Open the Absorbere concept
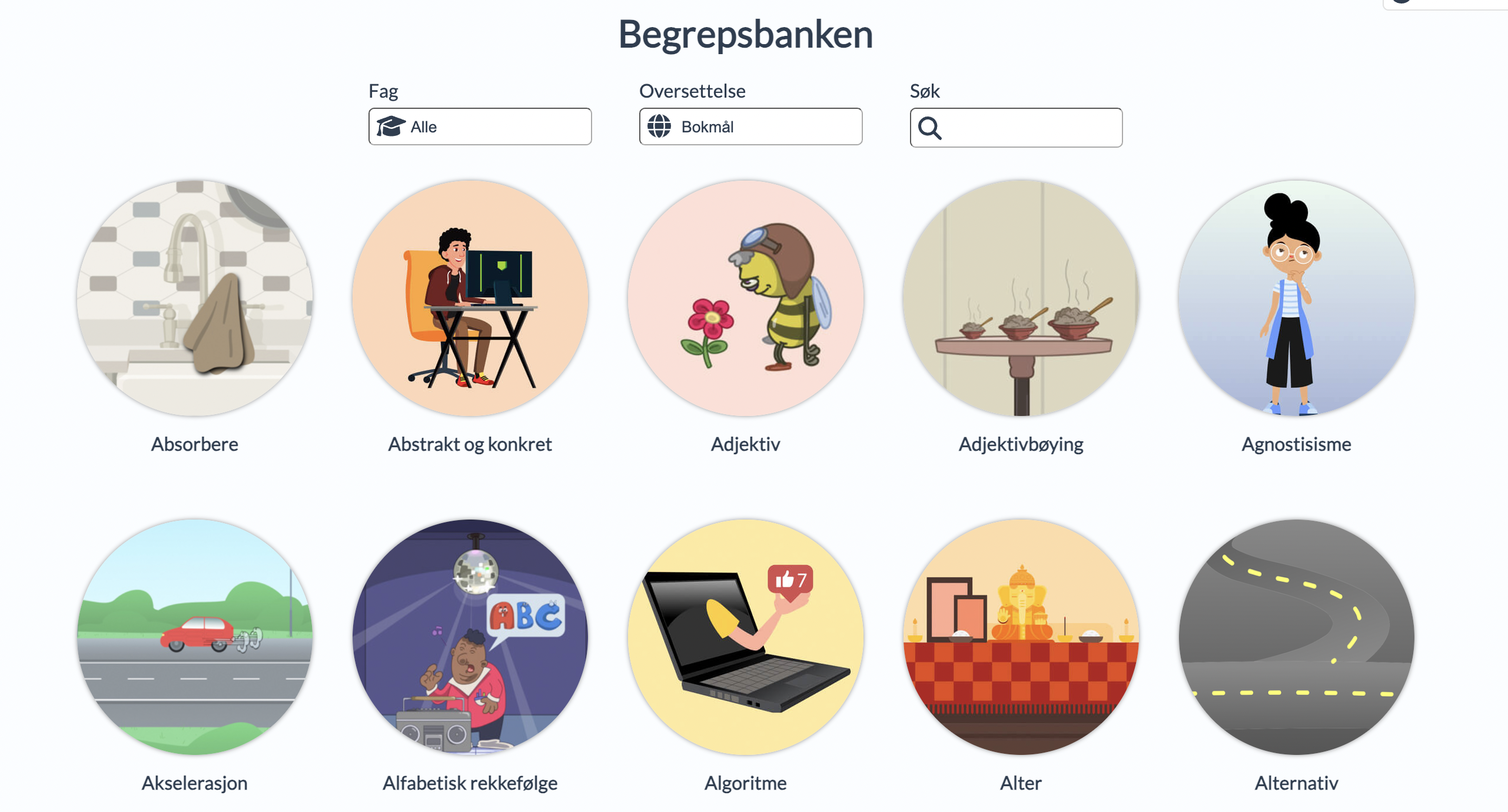Screen dimensions: 1508x812 coord(195,299)
